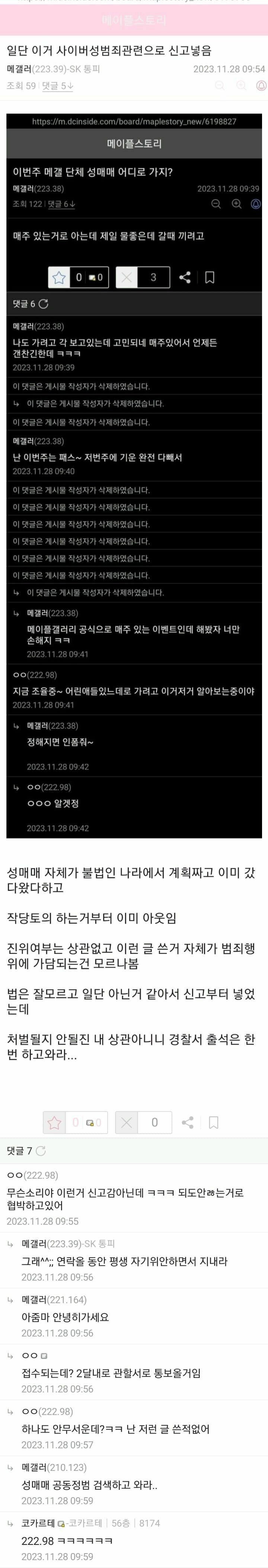Open 코카르테 commenter's profile
Image resolution: width=268 pixels, height=1568 pixels.
[38, 1523]
